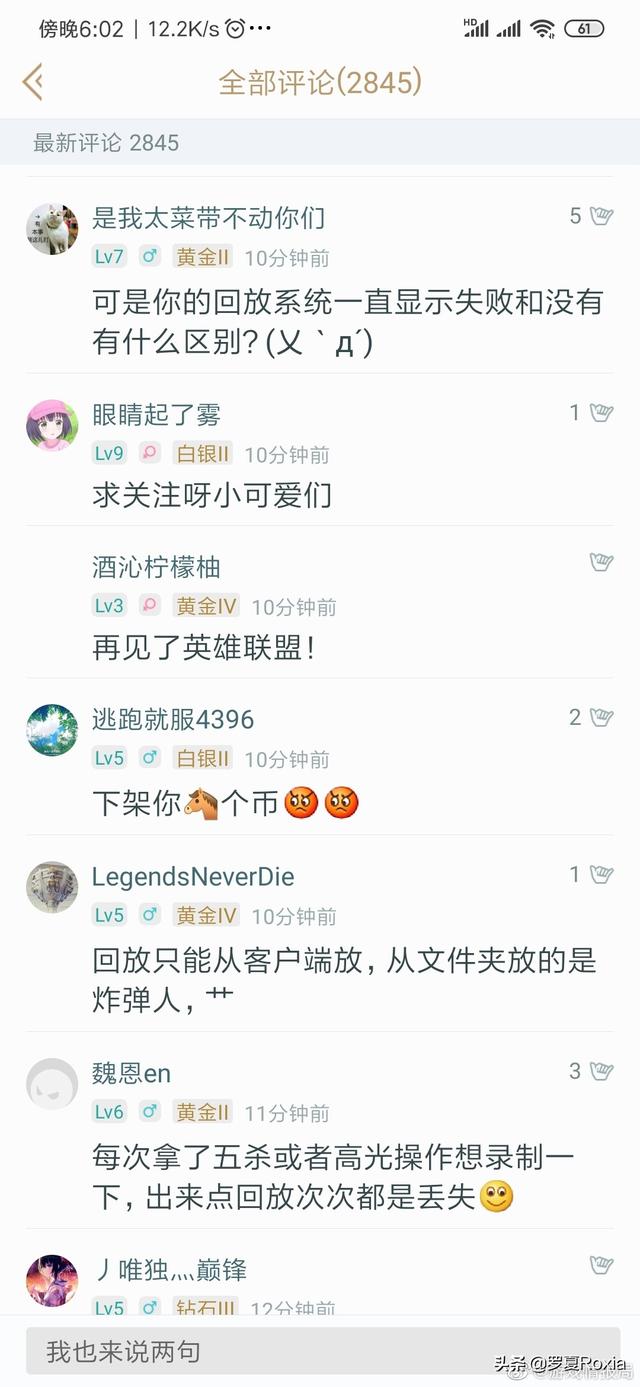640x1387 pixels.
Task: View 逃跑就服4396's profile avatar
Action: coord(52,730)
